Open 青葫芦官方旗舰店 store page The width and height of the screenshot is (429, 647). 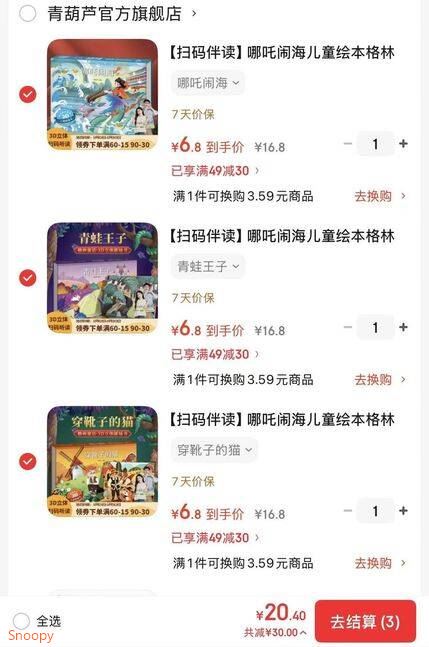click(122, 14)
